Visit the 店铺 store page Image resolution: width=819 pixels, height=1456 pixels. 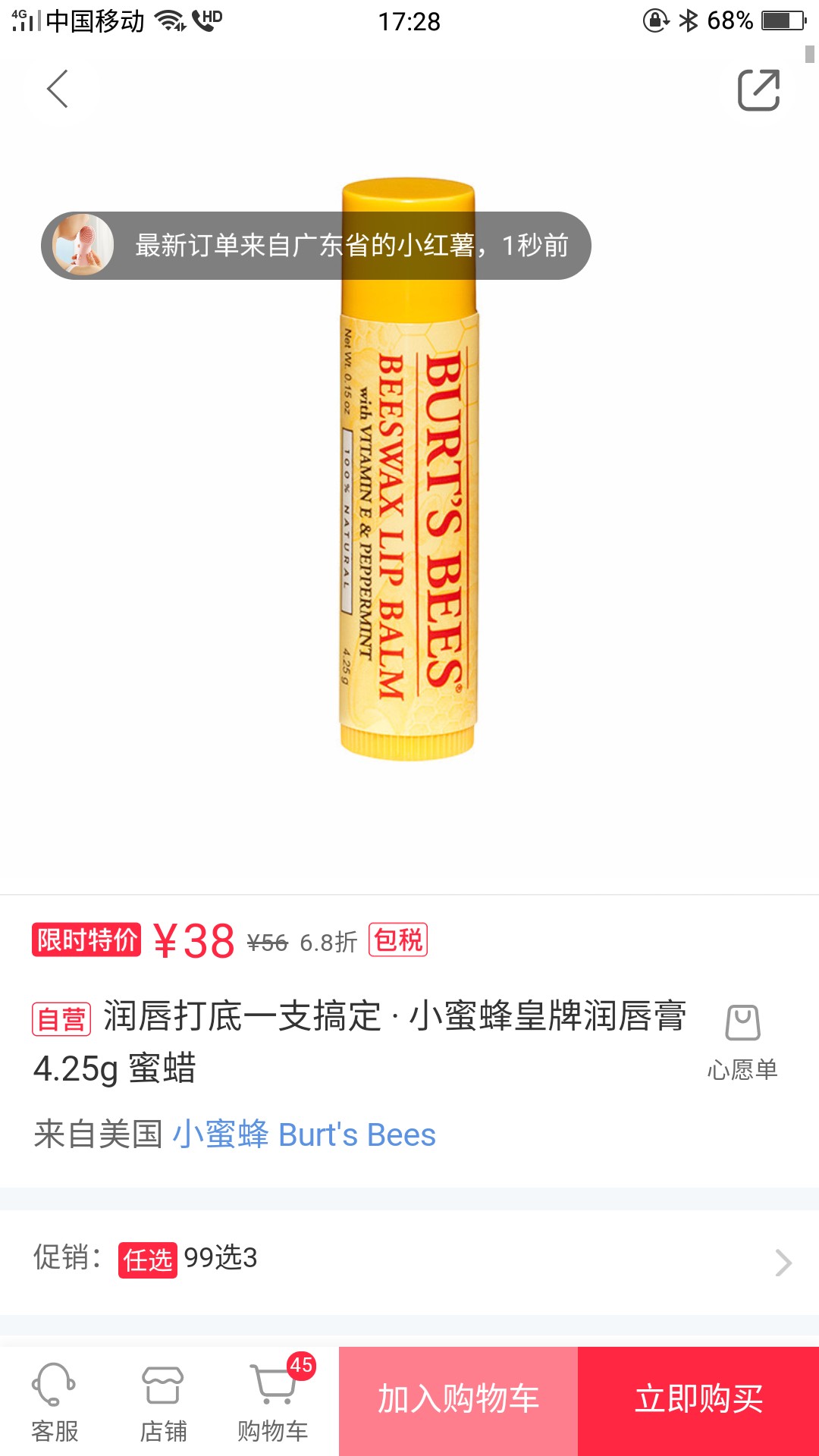click(163, 1402)
